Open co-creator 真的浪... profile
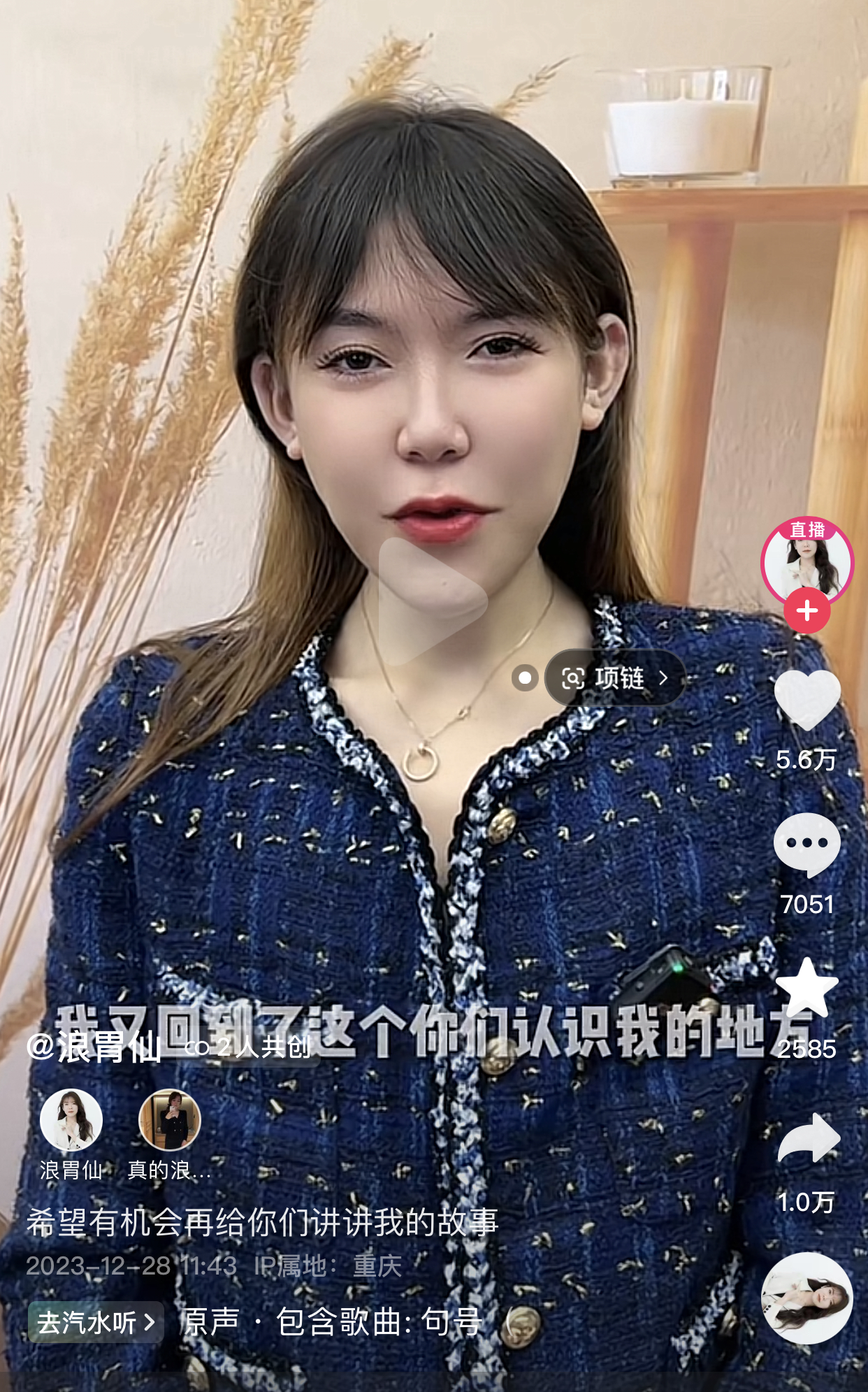Image resolution: width=868 pixels, height=1392 pixels. tap(170, 1120)
